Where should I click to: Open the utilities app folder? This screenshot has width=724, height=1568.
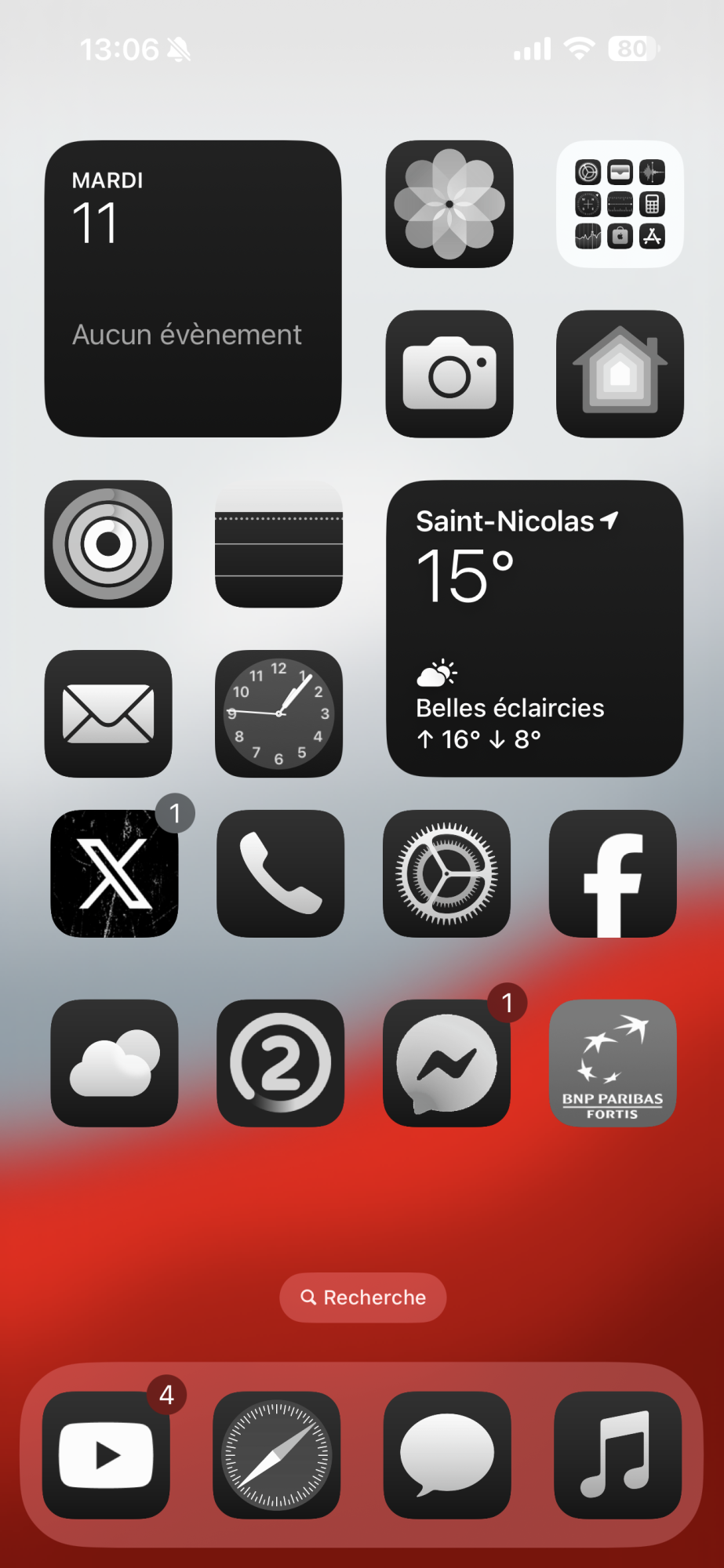(x=620, y=204)
